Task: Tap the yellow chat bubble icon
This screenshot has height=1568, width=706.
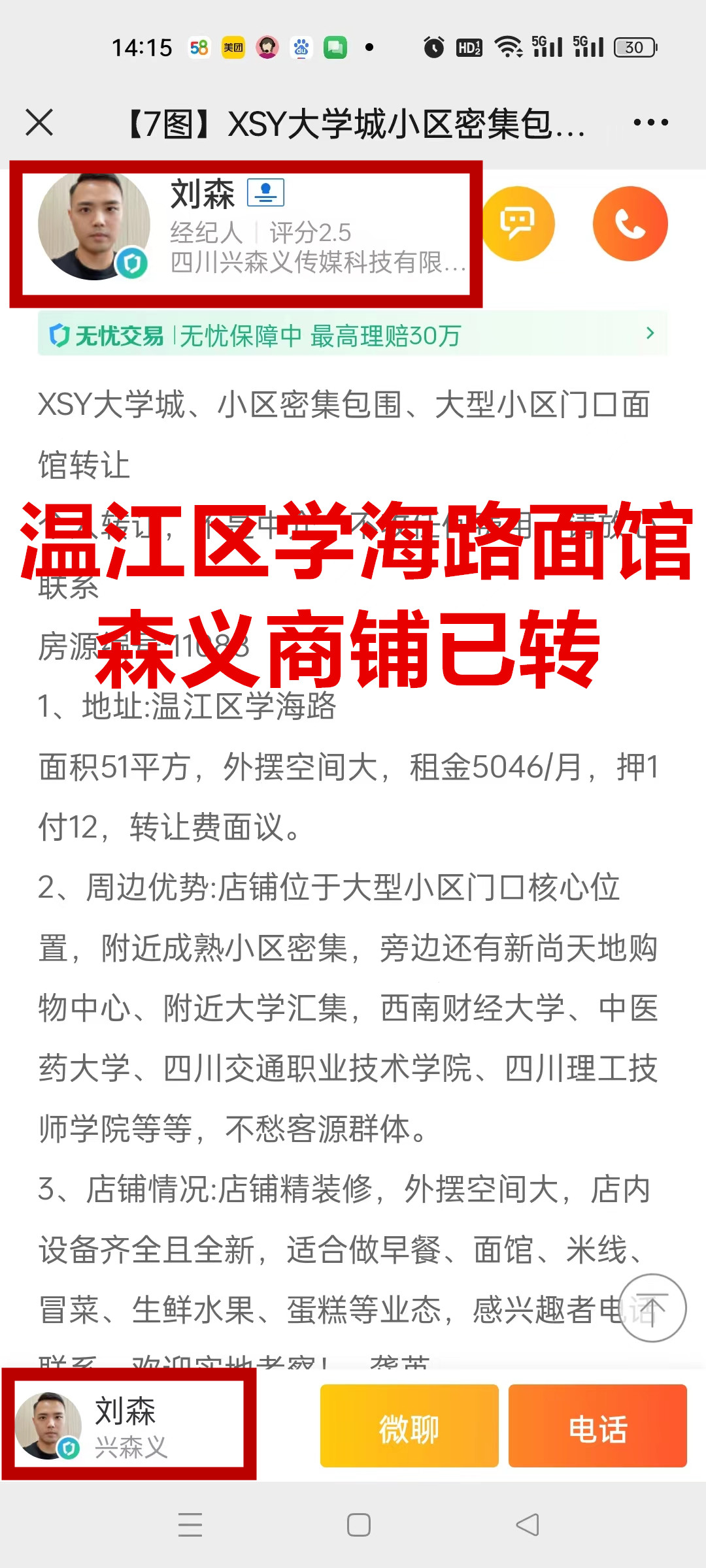Action: 518,224
